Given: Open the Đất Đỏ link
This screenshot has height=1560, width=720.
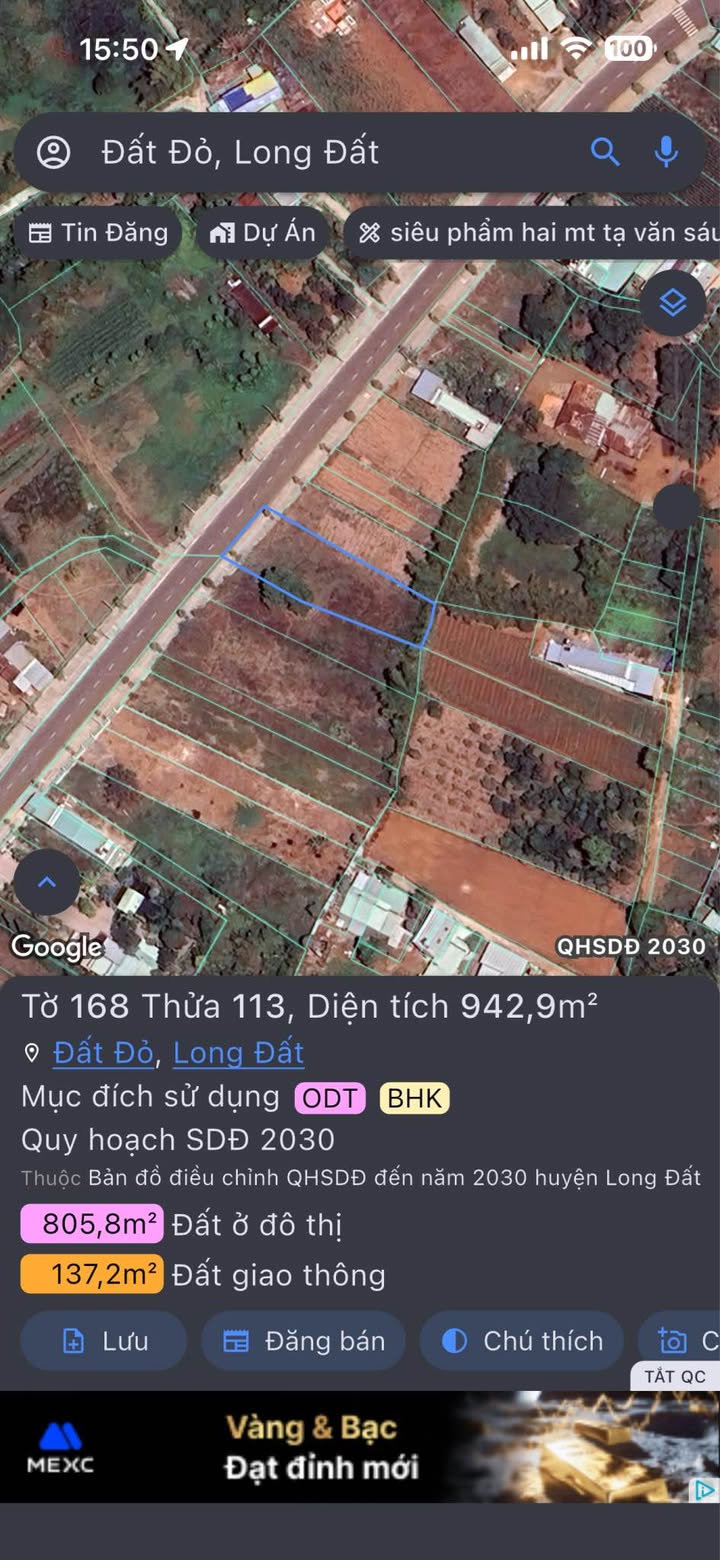Looking at the screenshot, I should click(103, 1053).
